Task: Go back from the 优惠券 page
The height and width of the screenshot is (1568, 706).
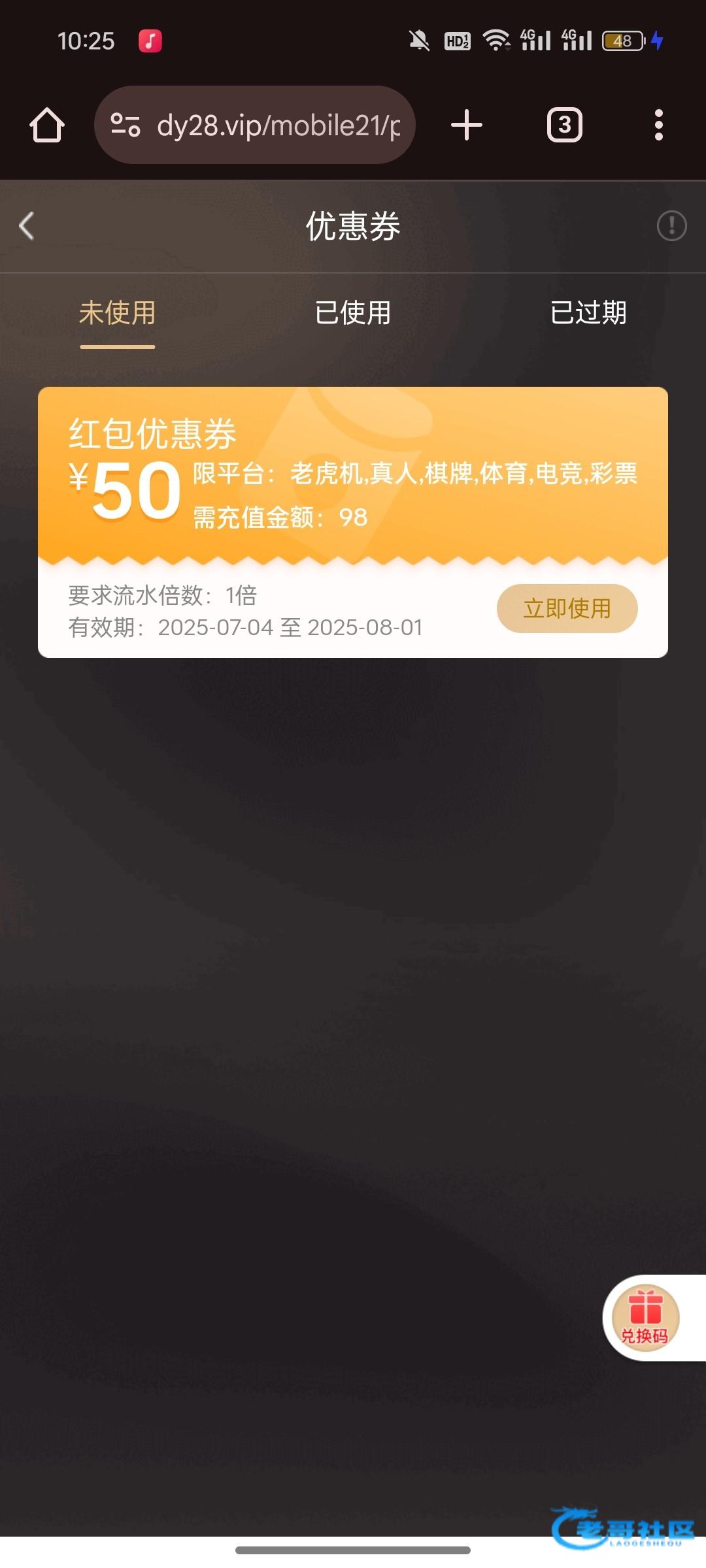Action: click(27, 226)
